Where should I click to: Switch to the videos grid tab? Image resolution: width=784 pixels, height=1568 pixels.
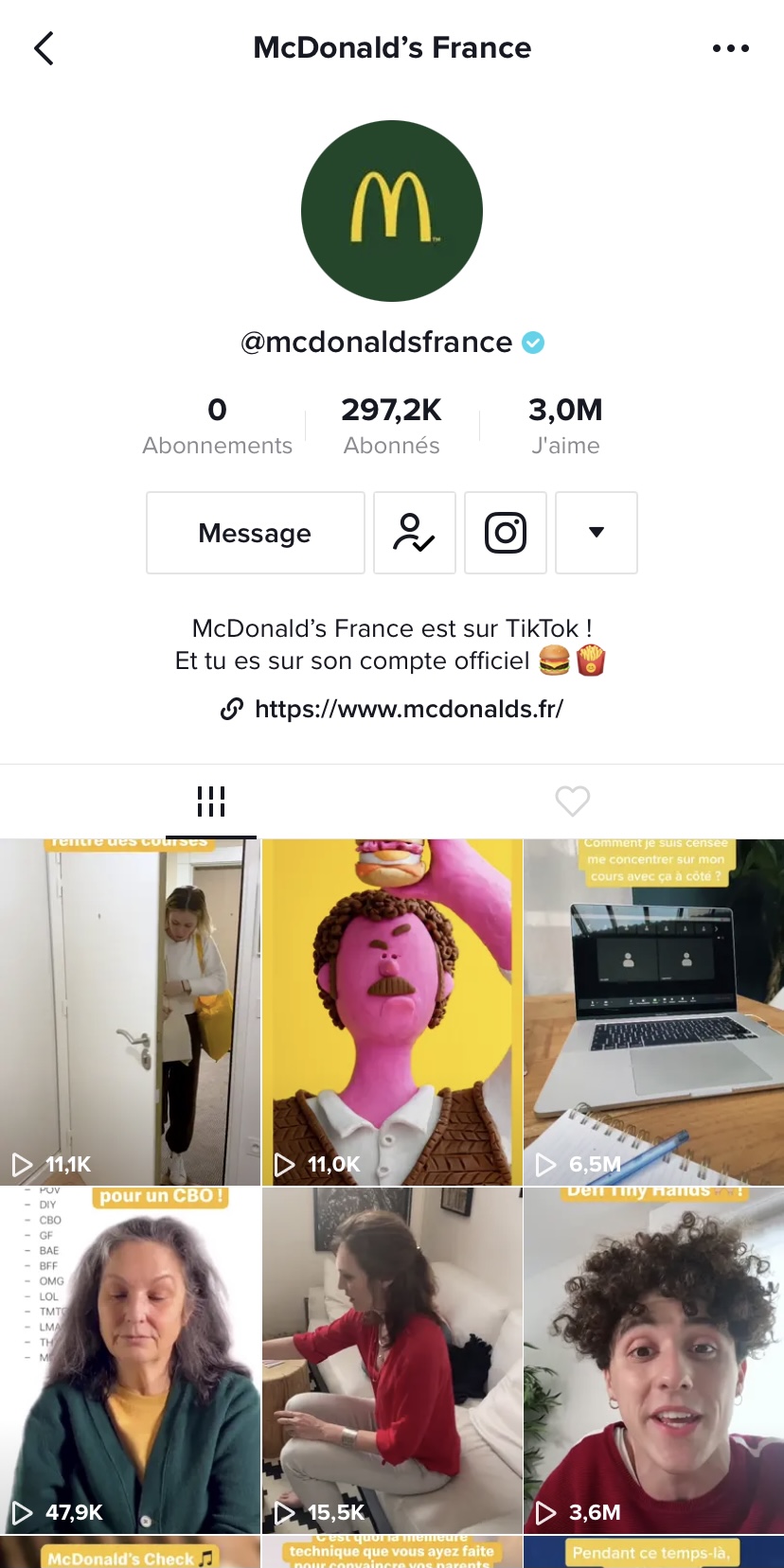pos(210,802)
